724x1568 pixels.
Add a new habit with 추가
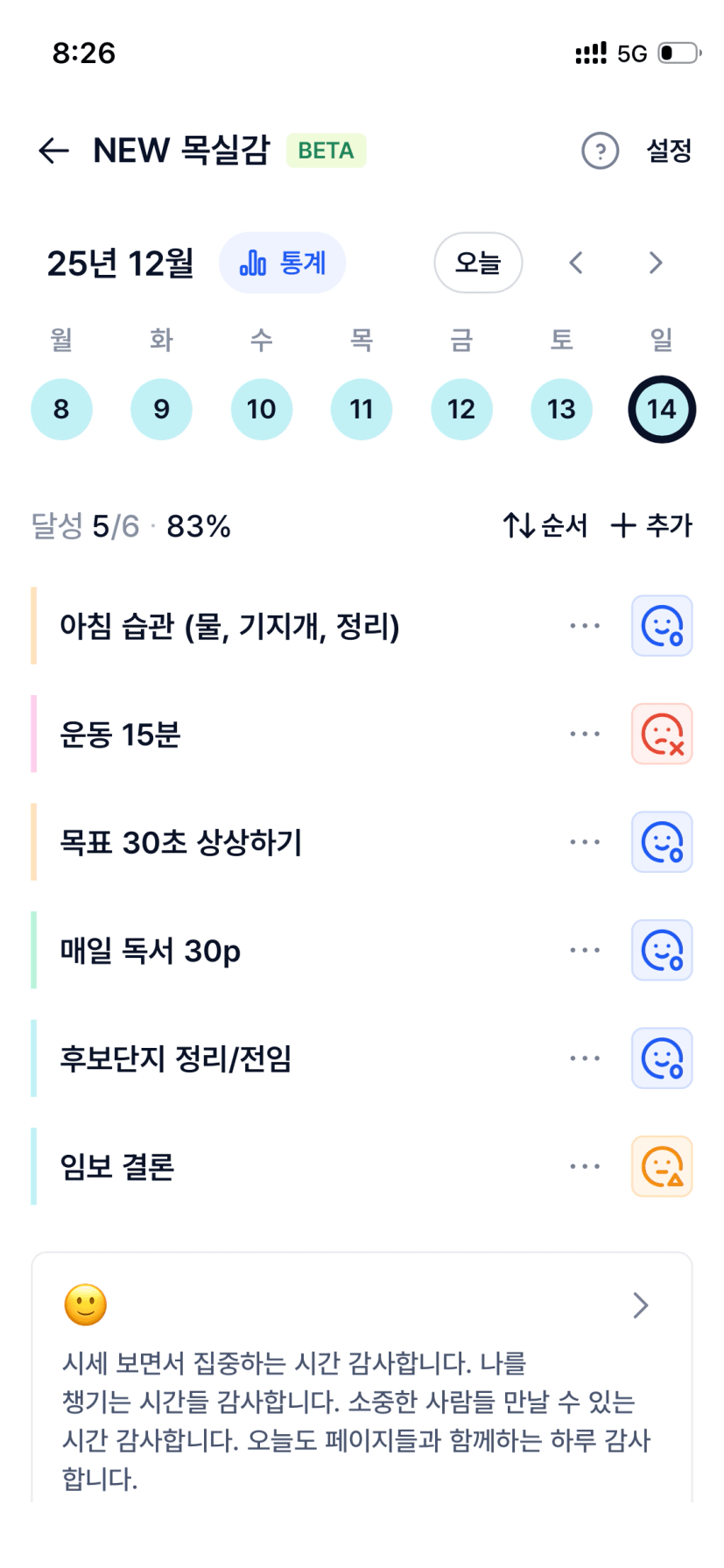(x=651, y=525)
